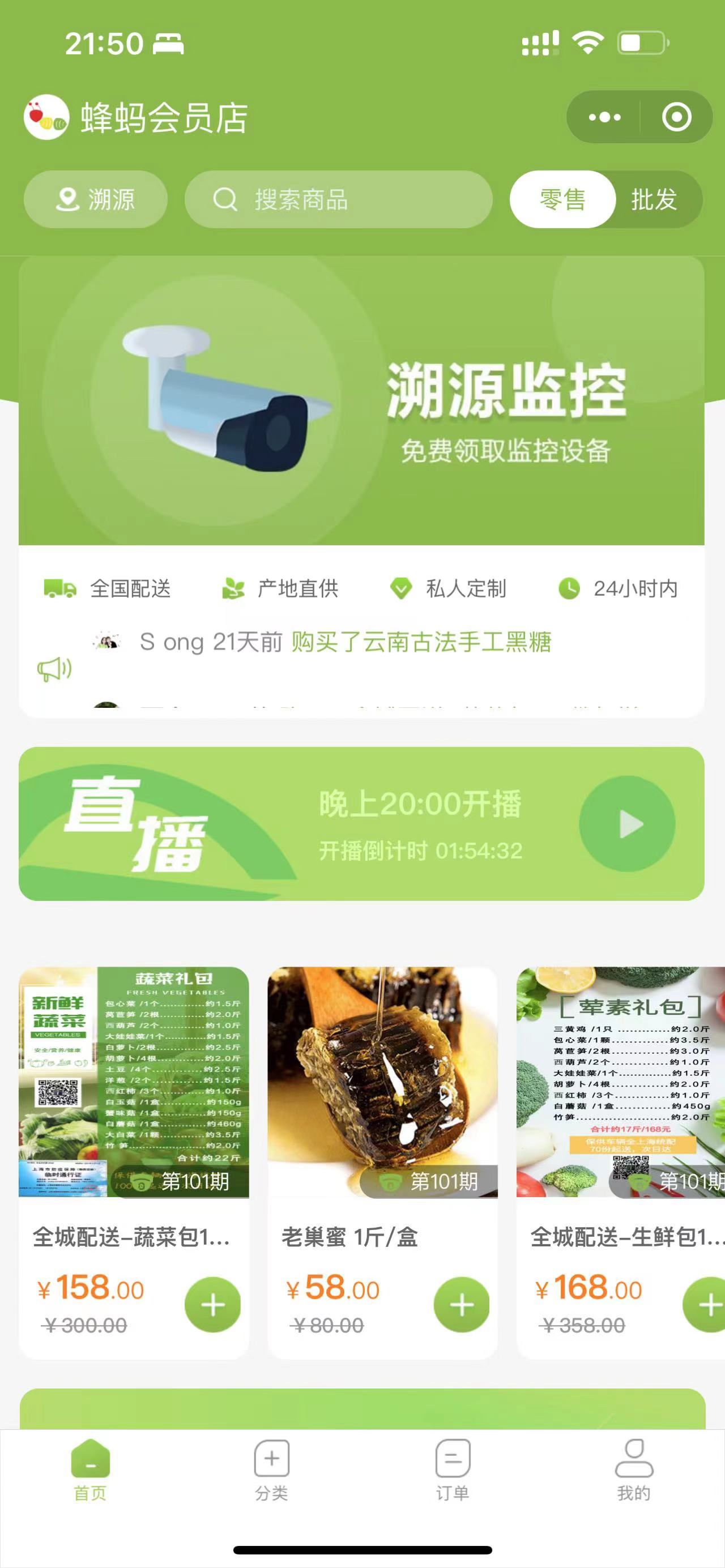The height and width of the screenshot is (1568, 725).
Task: Tap the 溯源 traceability button
Action: pyautogui.click(x=96, y=200)
